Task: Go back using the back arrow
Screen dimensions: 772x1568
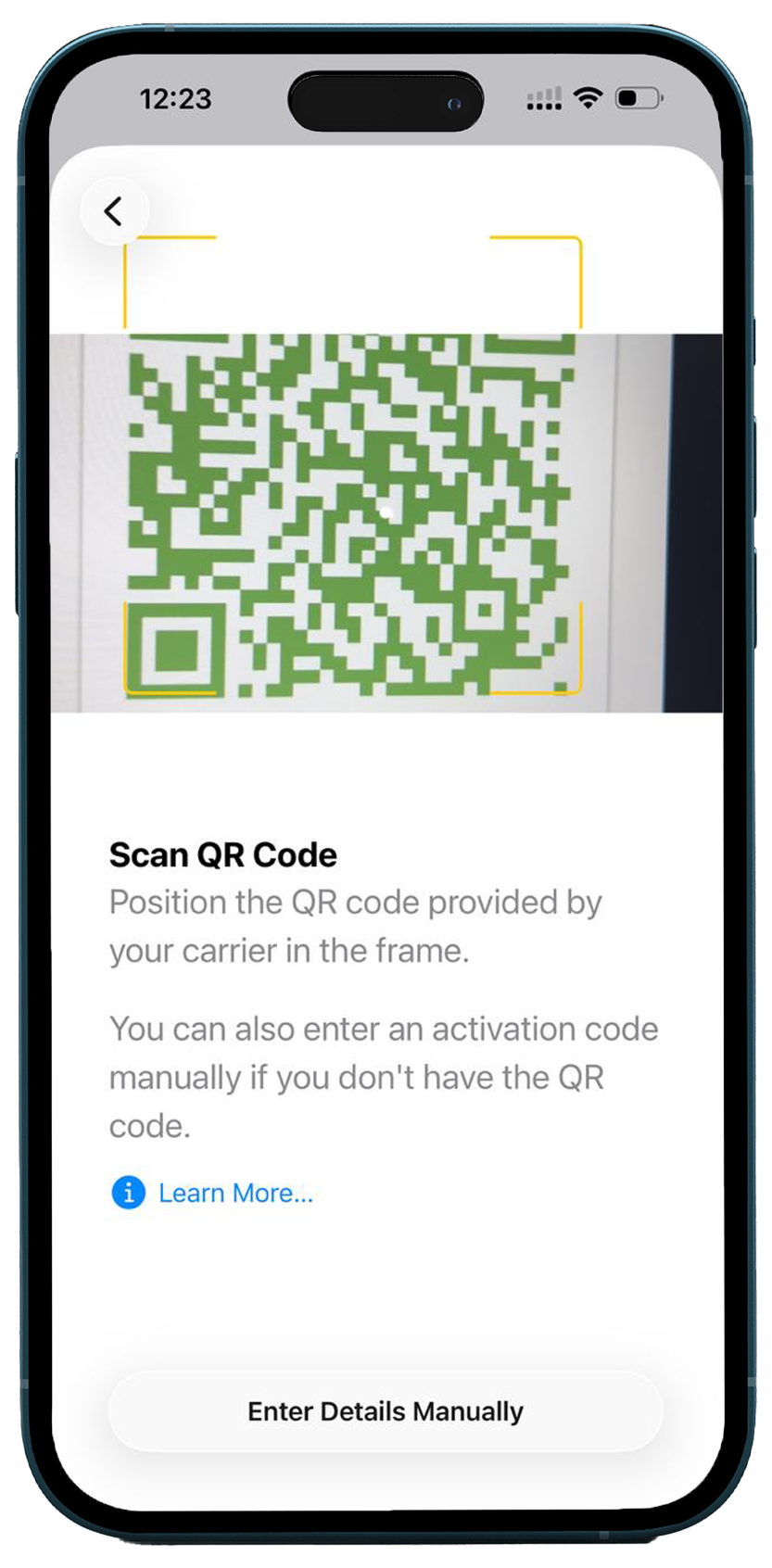Action: (114, 211)
